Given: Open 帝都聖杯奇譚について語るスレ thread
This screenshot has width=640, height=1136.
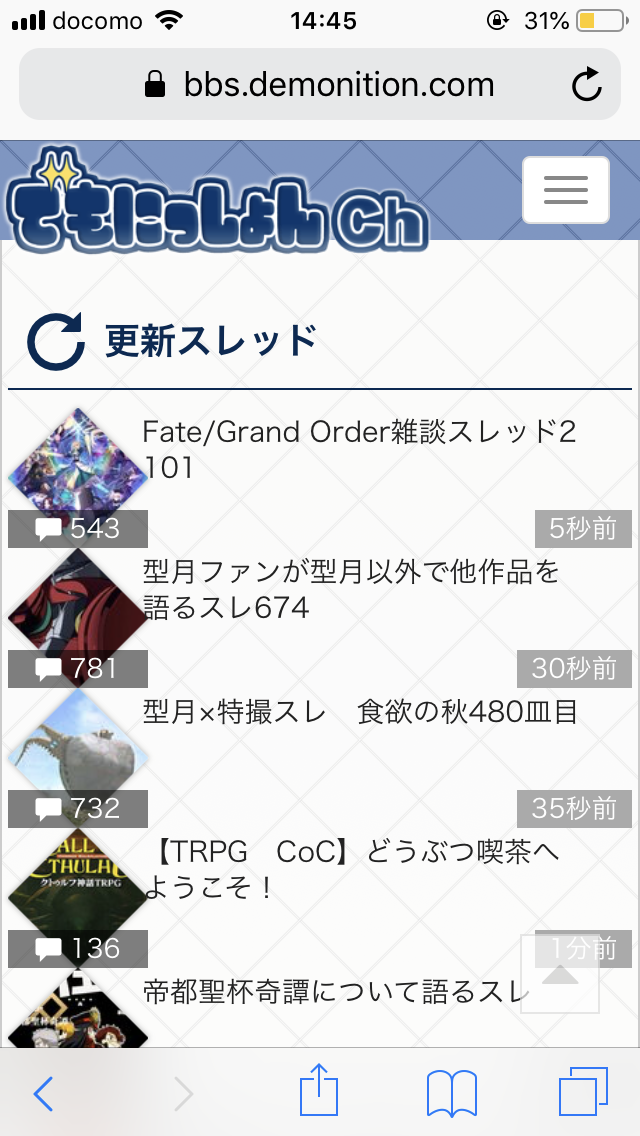Looking at the screenshot, I should [x=335, y=992].
